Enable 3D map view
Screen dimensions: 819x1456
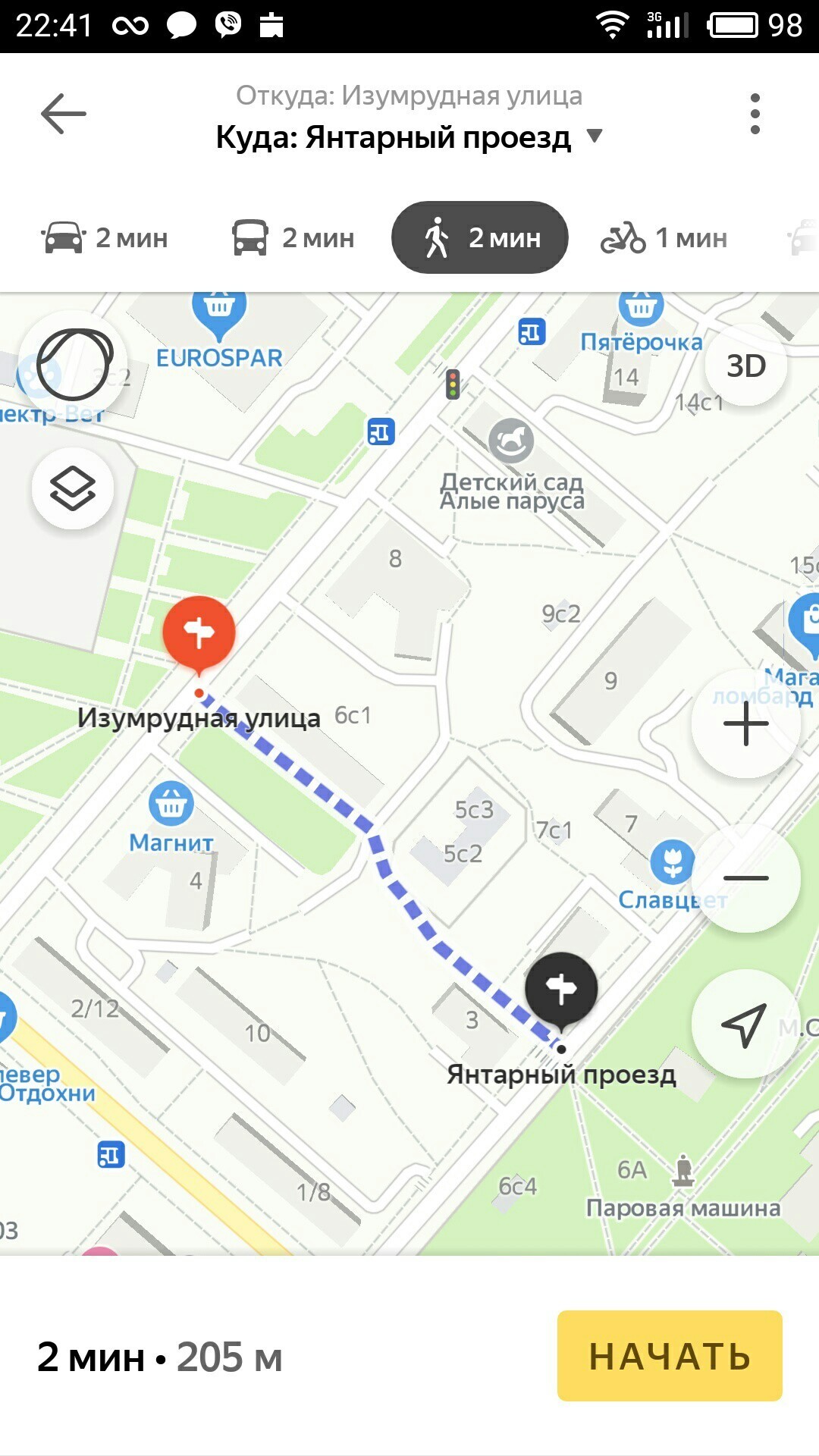pyautogui.click(x=746, y=366)
